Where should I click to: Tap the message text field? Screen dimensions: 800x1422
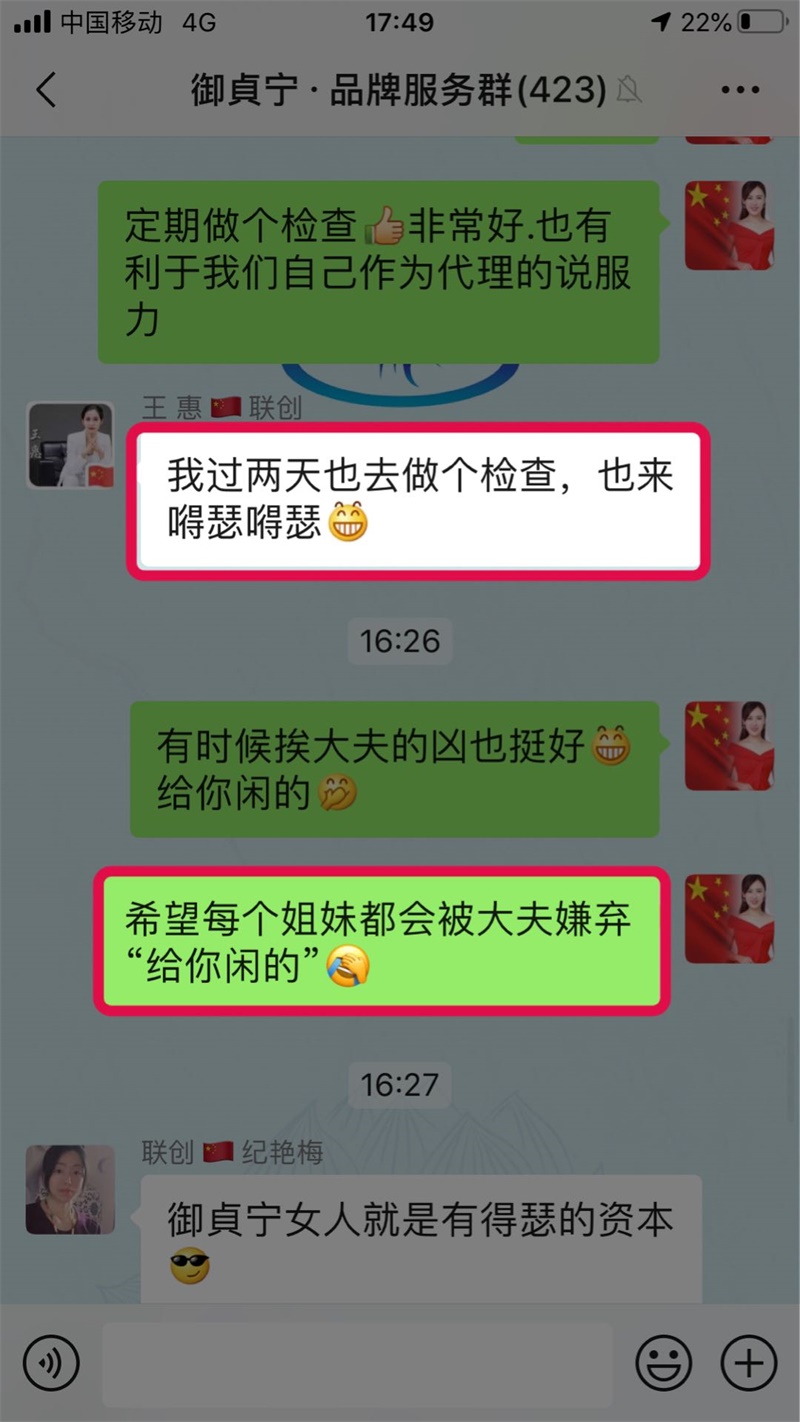357,1362
